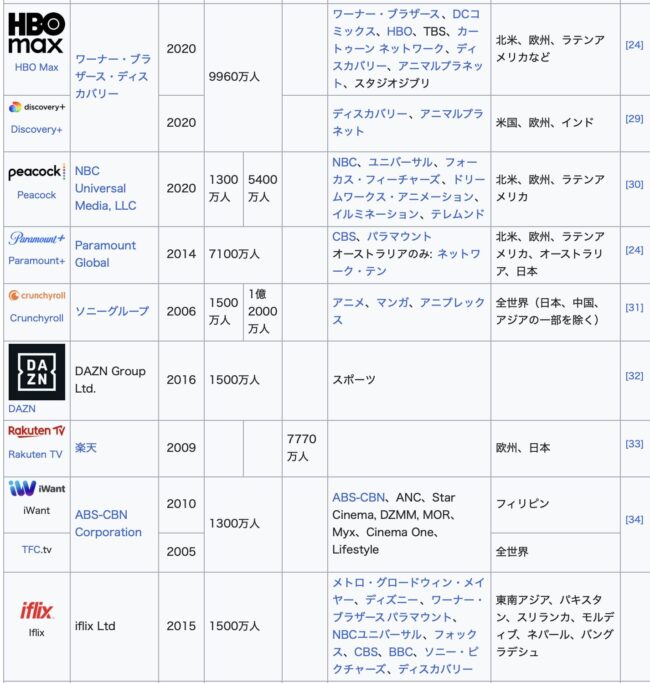Screen dimensions: 650x683
Task: Jump to reference 32 in DAZN row
Action: pyautogui.click(x=634, y=376)
